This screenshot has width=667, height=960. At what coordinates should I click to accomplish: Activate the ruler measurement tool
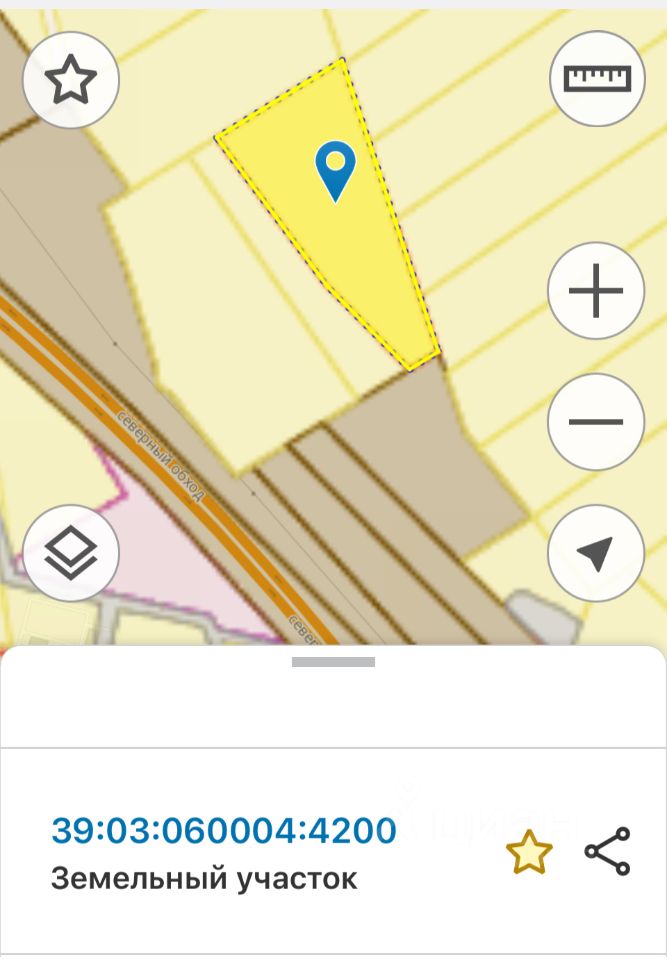pyautogui.click(x=597, y=78)
